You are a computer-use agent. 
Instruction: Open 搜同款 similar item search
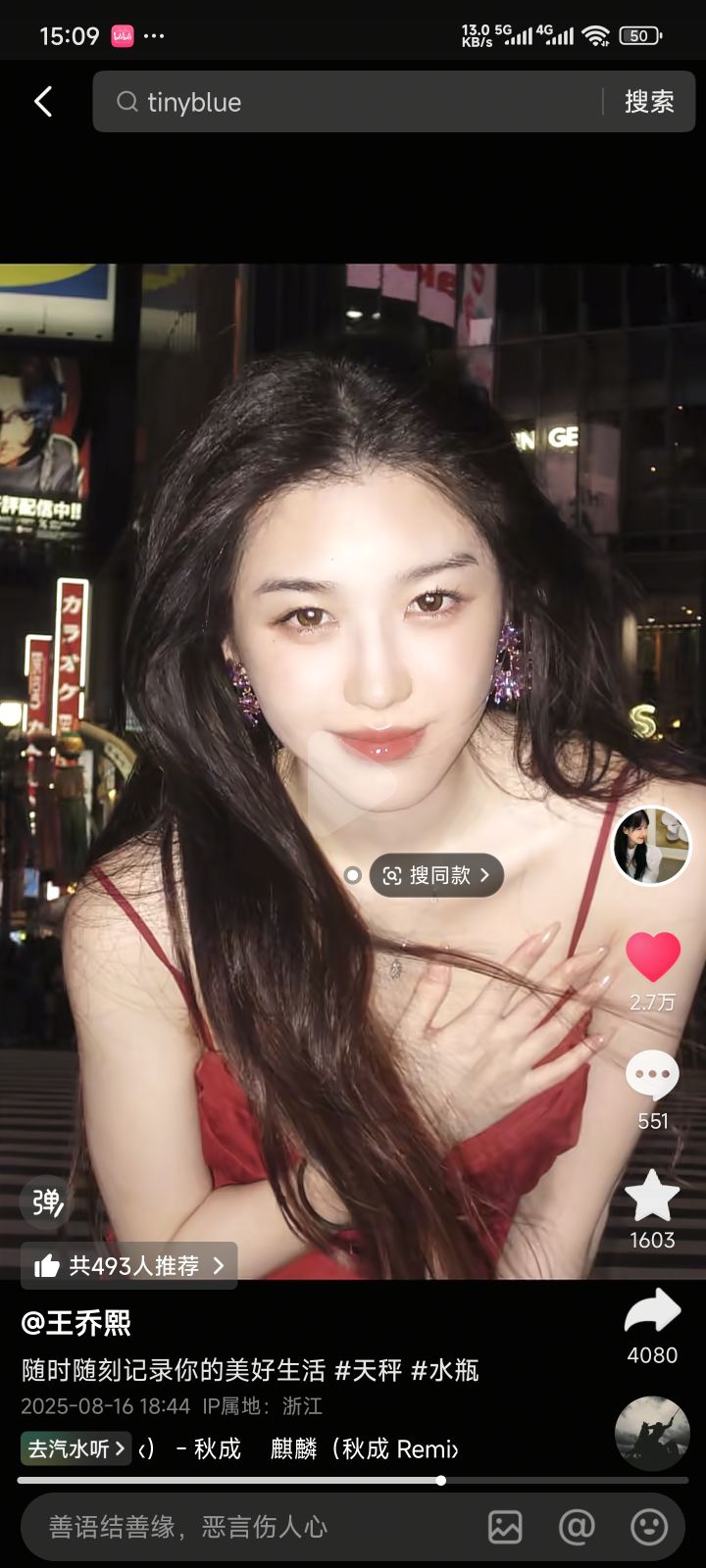pyautogui.click(x=436, y=875)
